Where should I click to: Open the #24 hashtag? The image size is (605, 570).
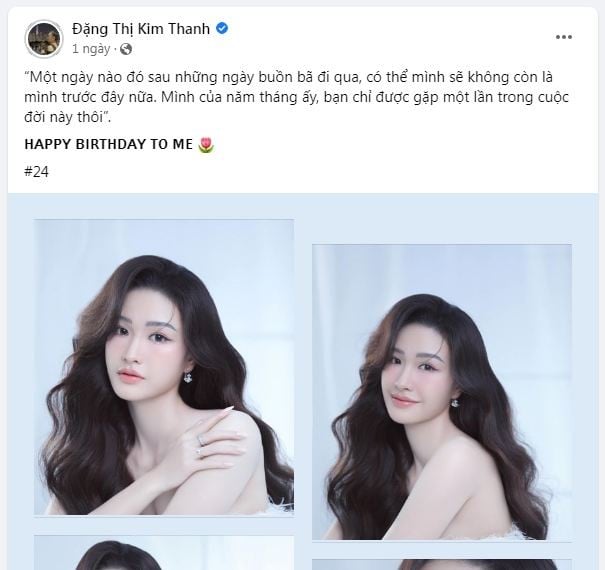[x=36, y=171]
